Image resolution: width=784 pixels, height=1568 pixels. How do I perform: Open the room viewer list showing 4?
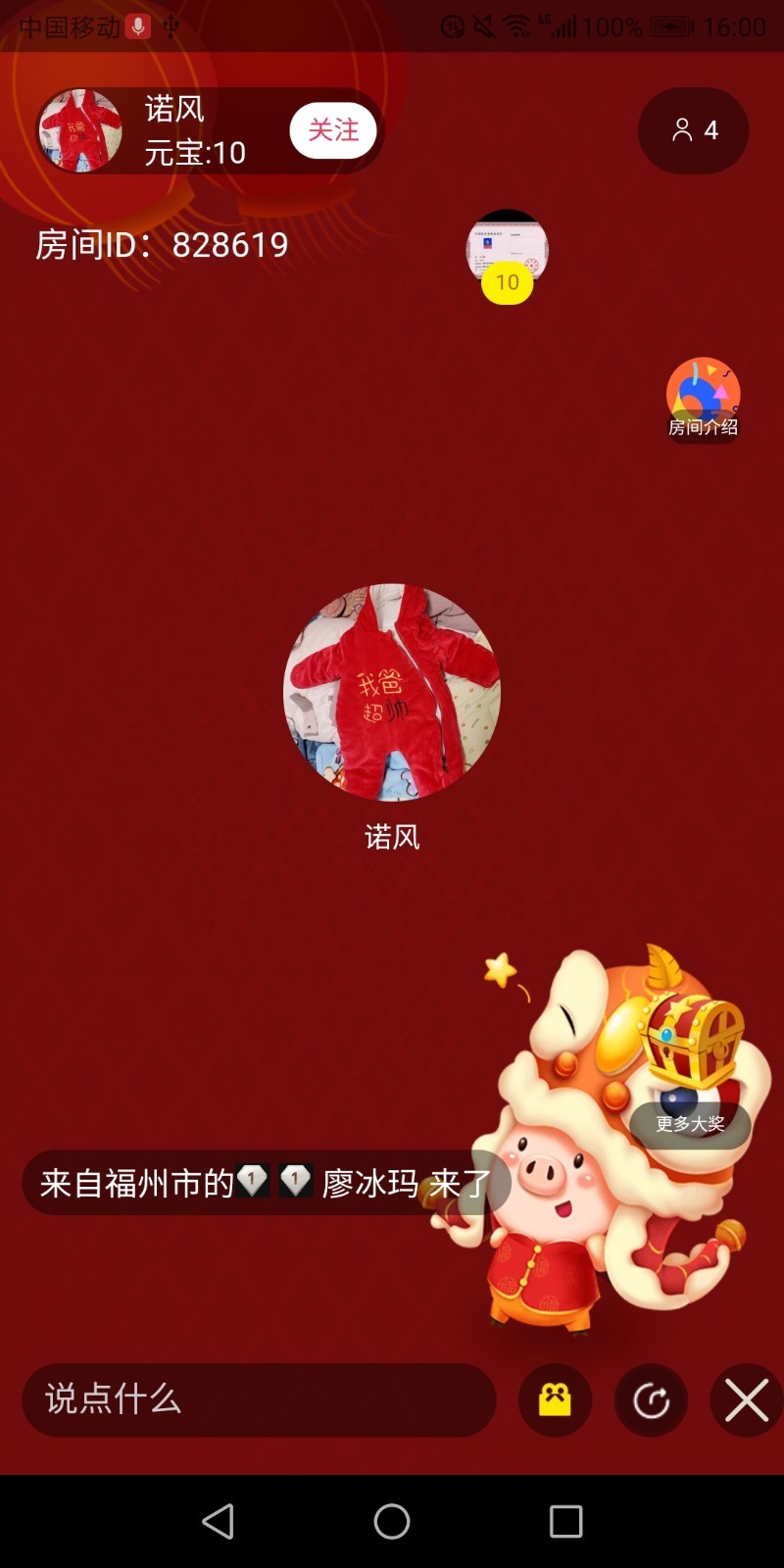694,130
